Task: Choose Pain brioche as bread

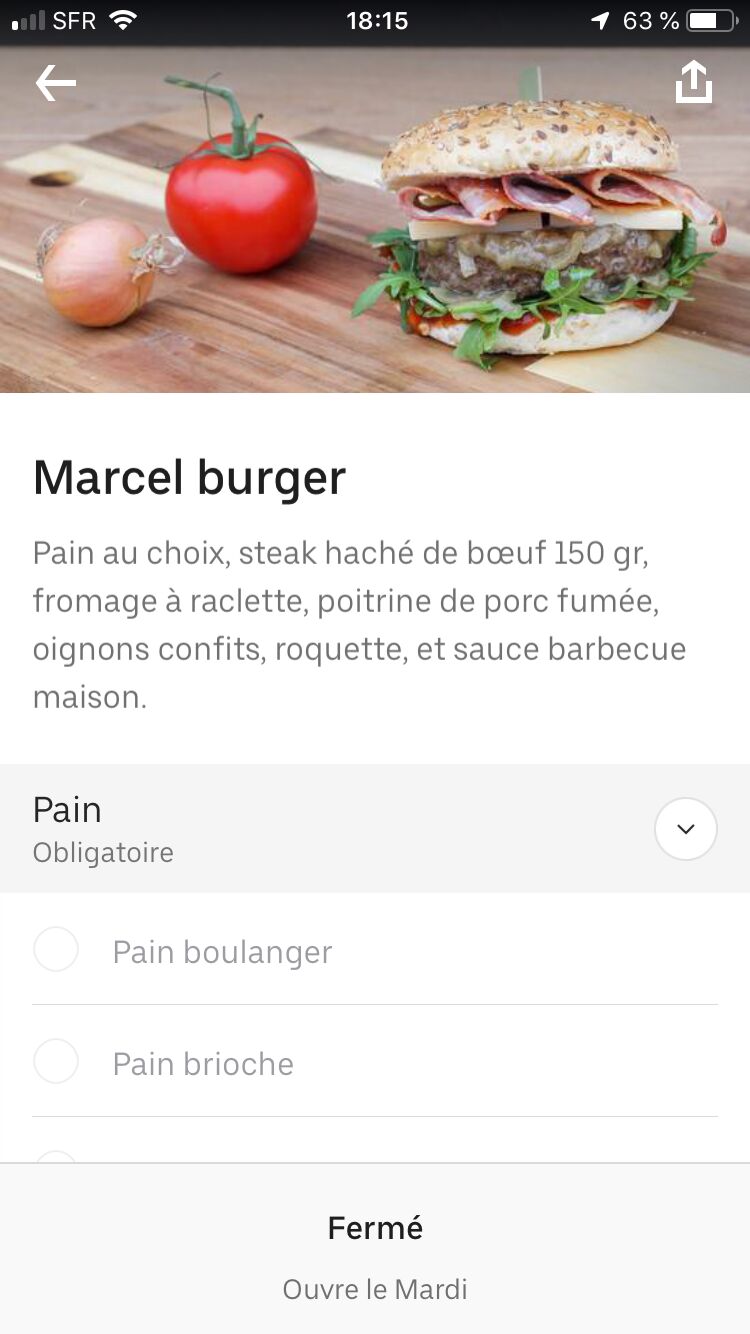Action: tap(56, 1061)
